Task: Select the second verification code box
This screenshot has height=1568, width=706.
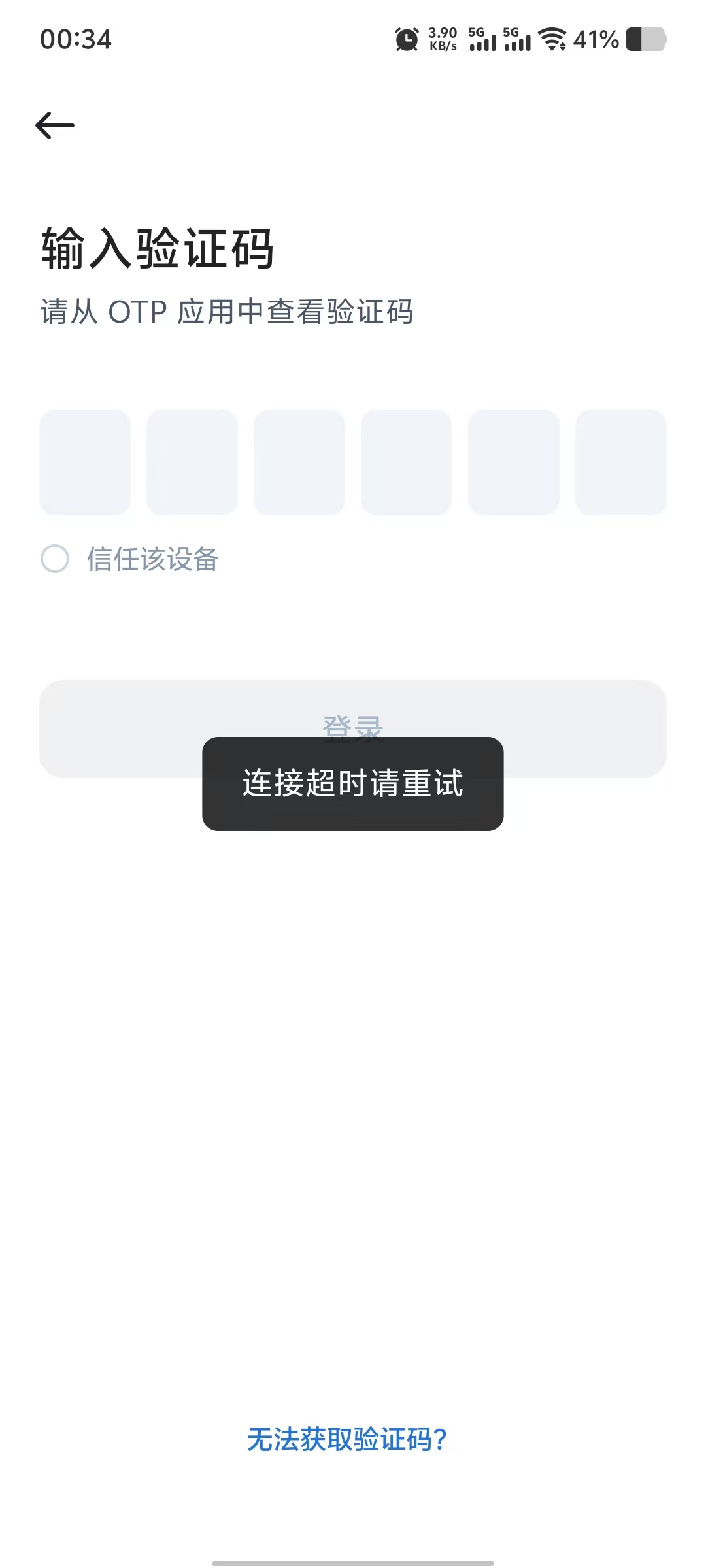Action: point(192,463)
